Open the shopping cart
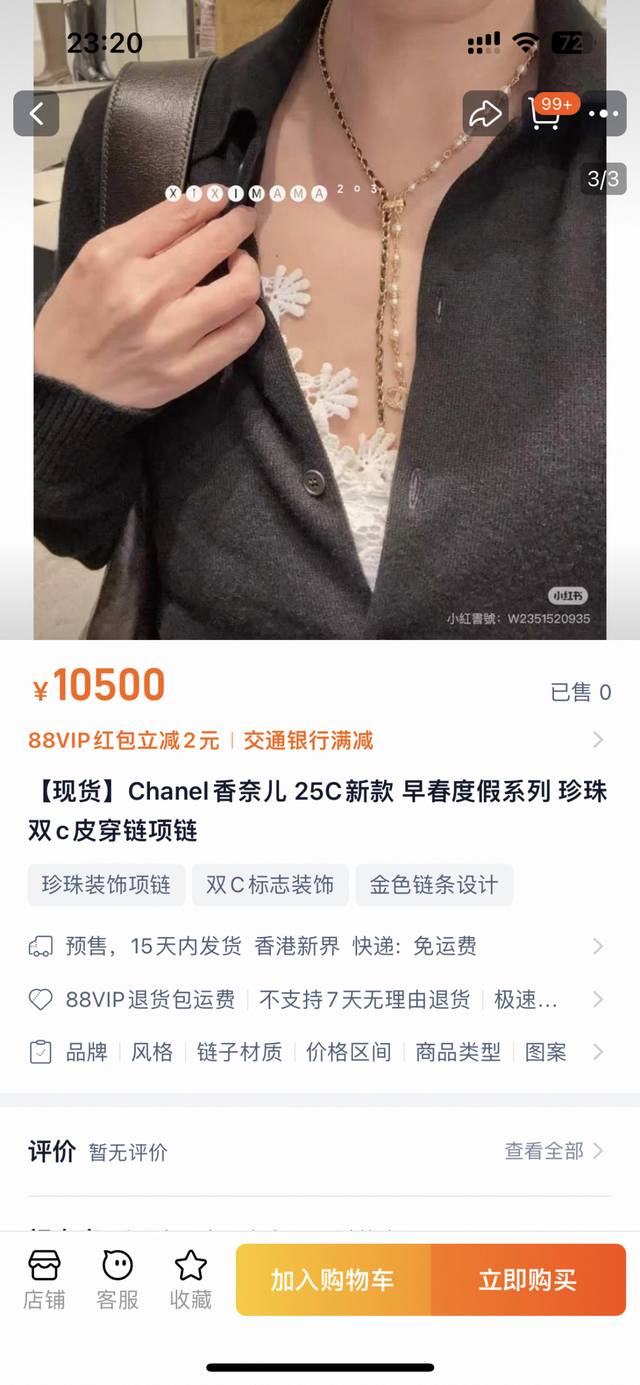The image size is (640, 1385). pos(545,113)
